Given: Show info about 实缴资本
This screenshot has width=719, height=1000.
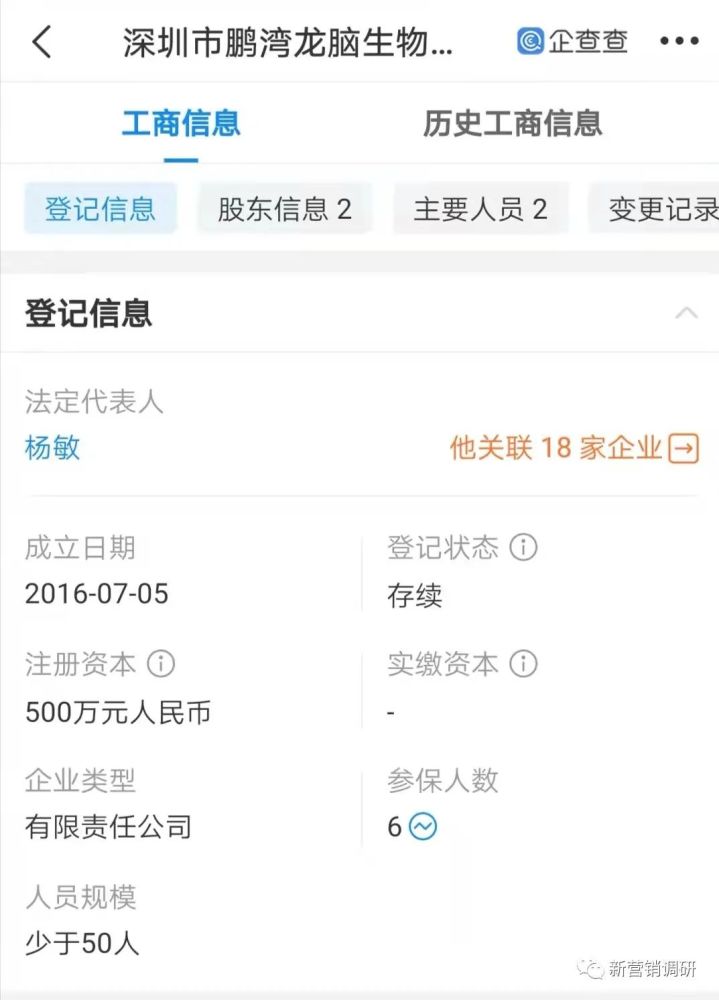Looking at the screenshot, I should pos(523,663).
